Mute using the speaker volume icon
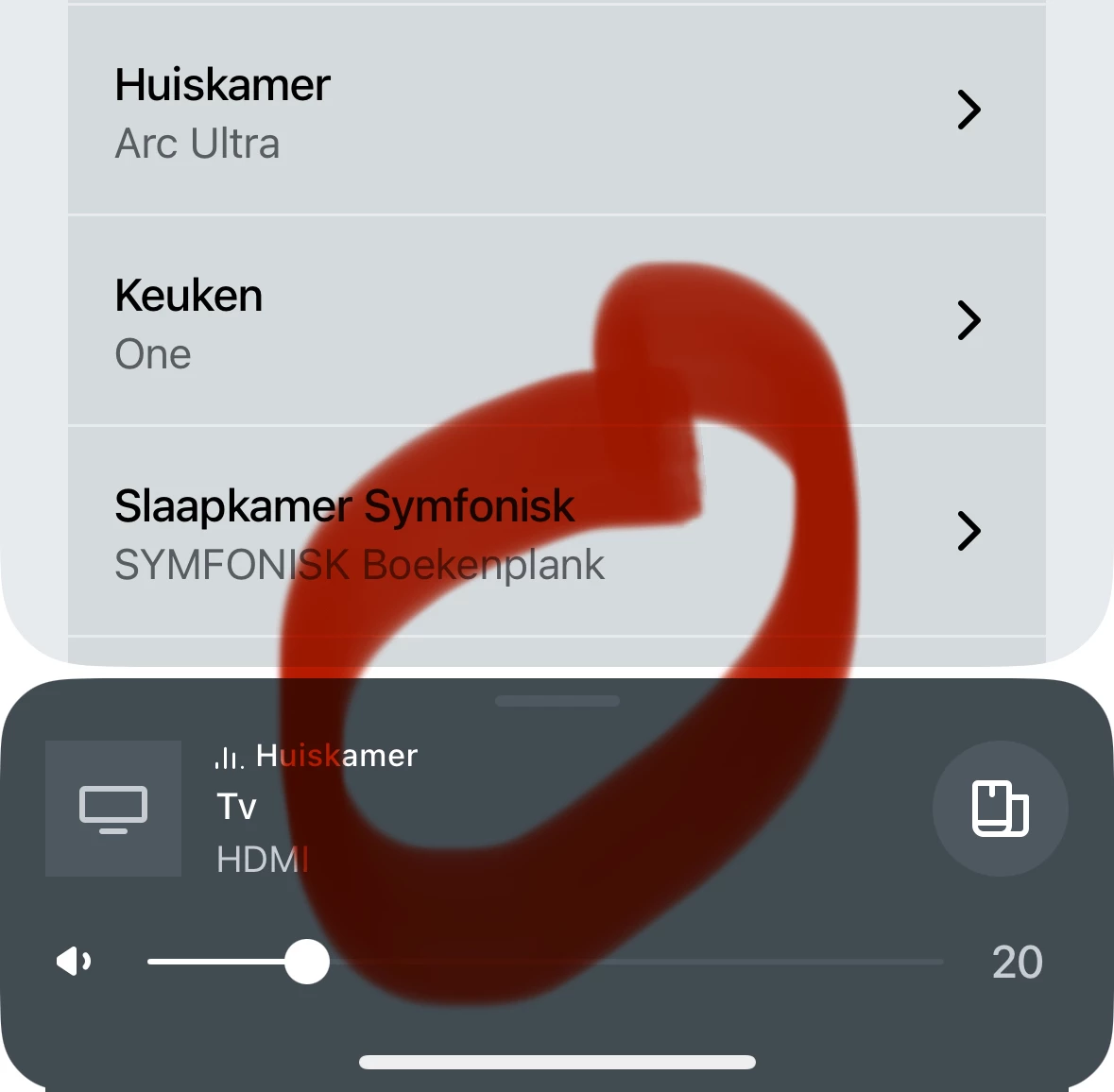This screenshot has height=1092, width=1114. (74, 963)
